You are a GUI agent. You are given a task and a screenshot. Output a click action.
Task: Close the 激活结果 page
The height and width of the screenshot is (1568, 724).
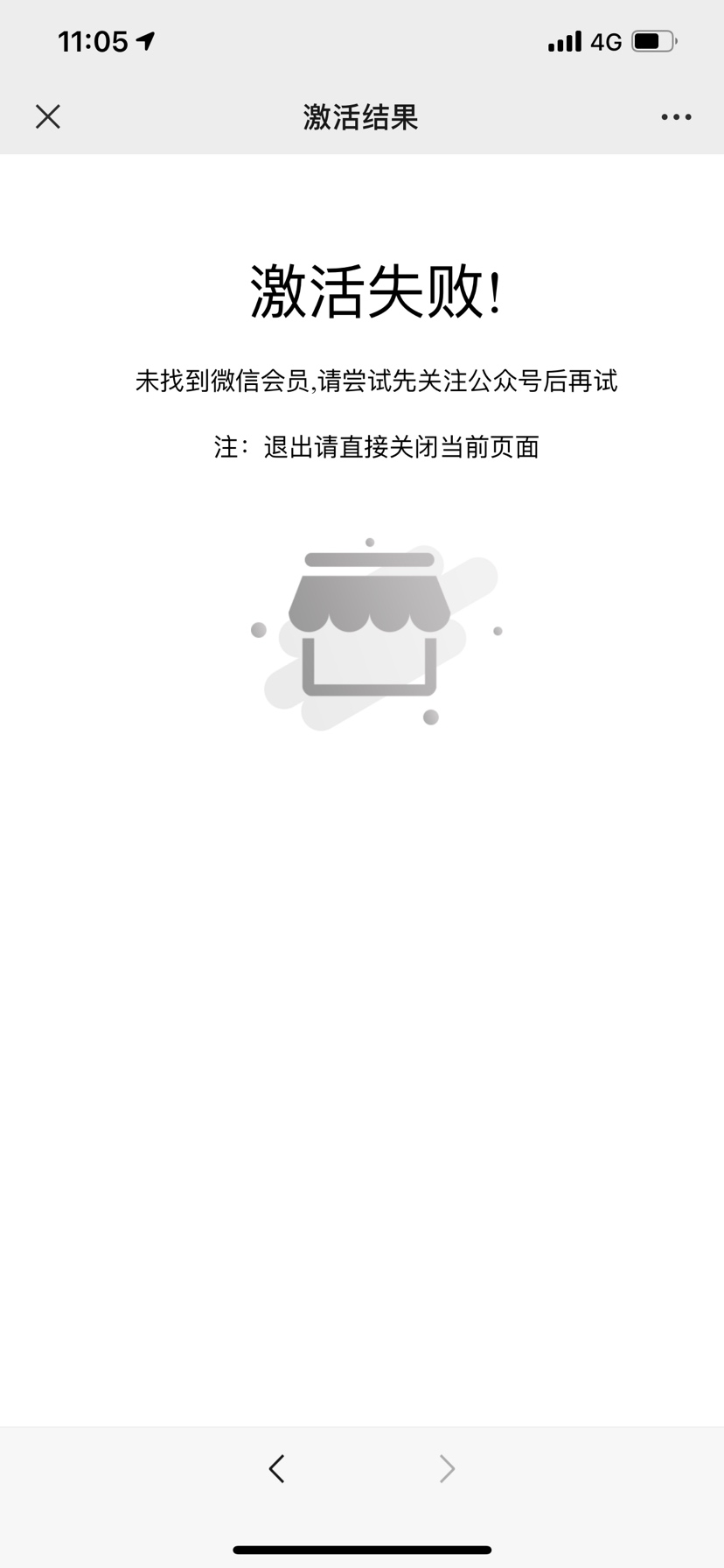(48, 116)
